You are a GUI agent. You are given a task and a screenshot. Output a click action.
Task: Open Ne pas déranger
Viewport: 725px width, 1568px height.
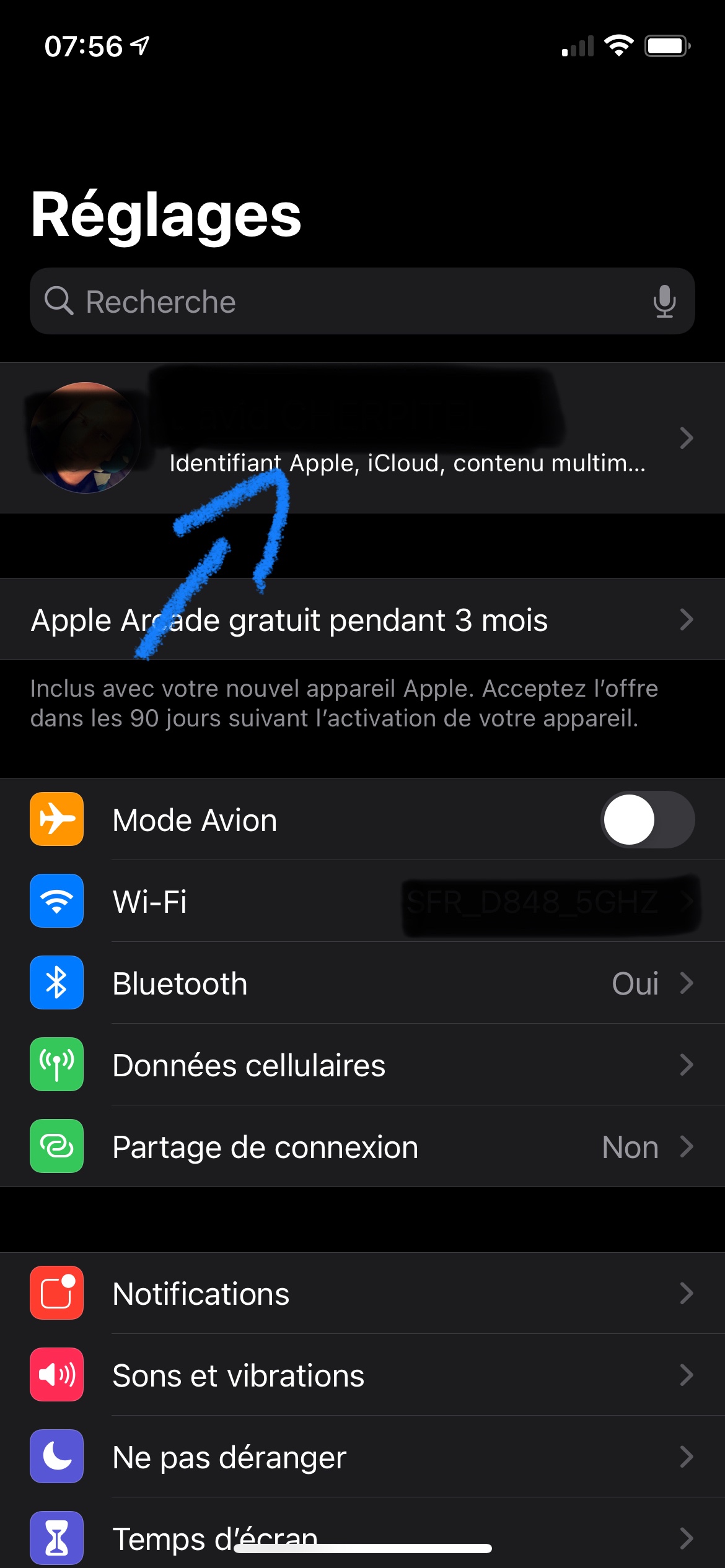click(362, 1457)
